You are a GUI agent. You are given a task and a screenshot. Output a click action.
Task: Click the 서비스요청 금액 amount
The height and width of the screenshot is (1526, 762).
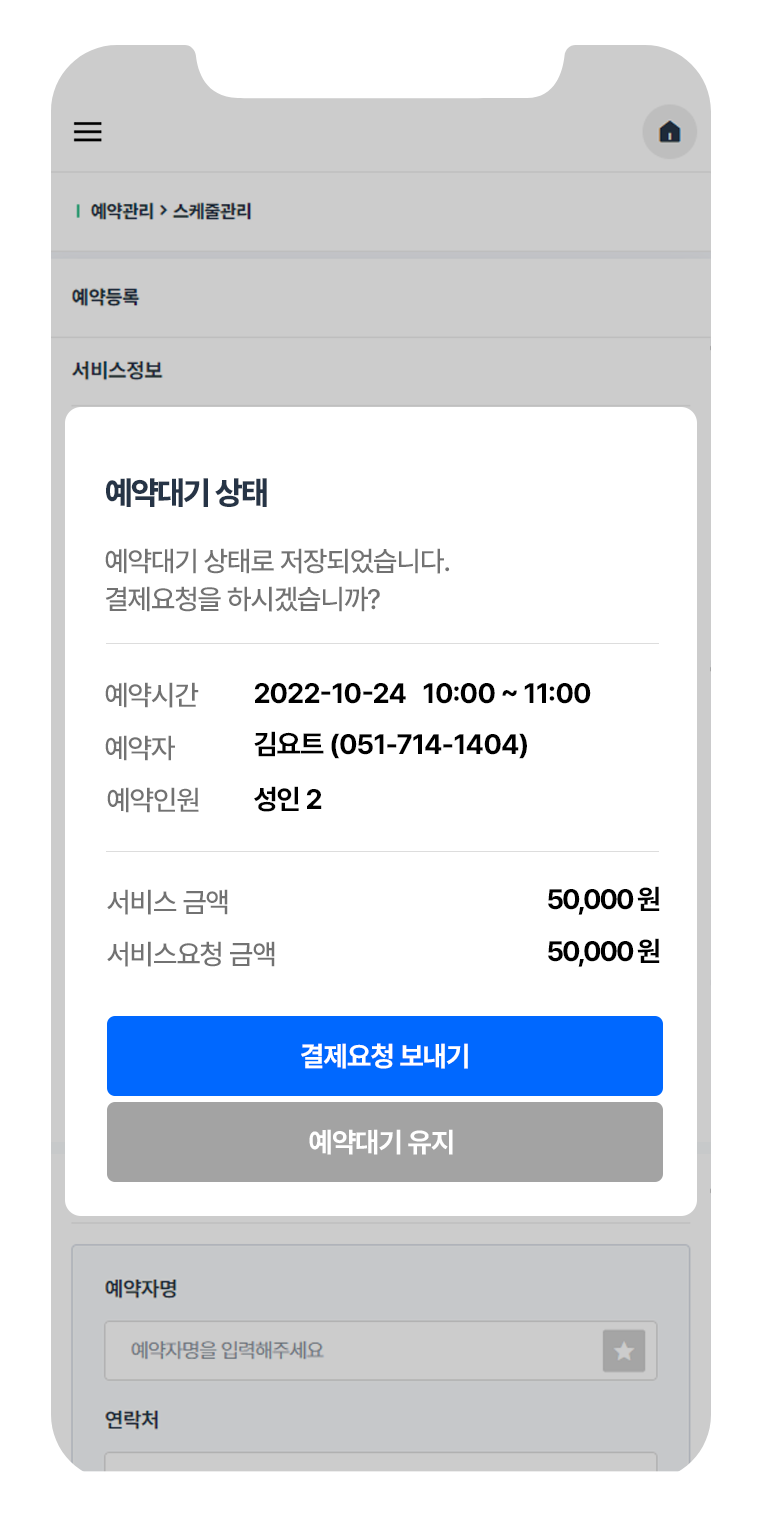(603, 952)
